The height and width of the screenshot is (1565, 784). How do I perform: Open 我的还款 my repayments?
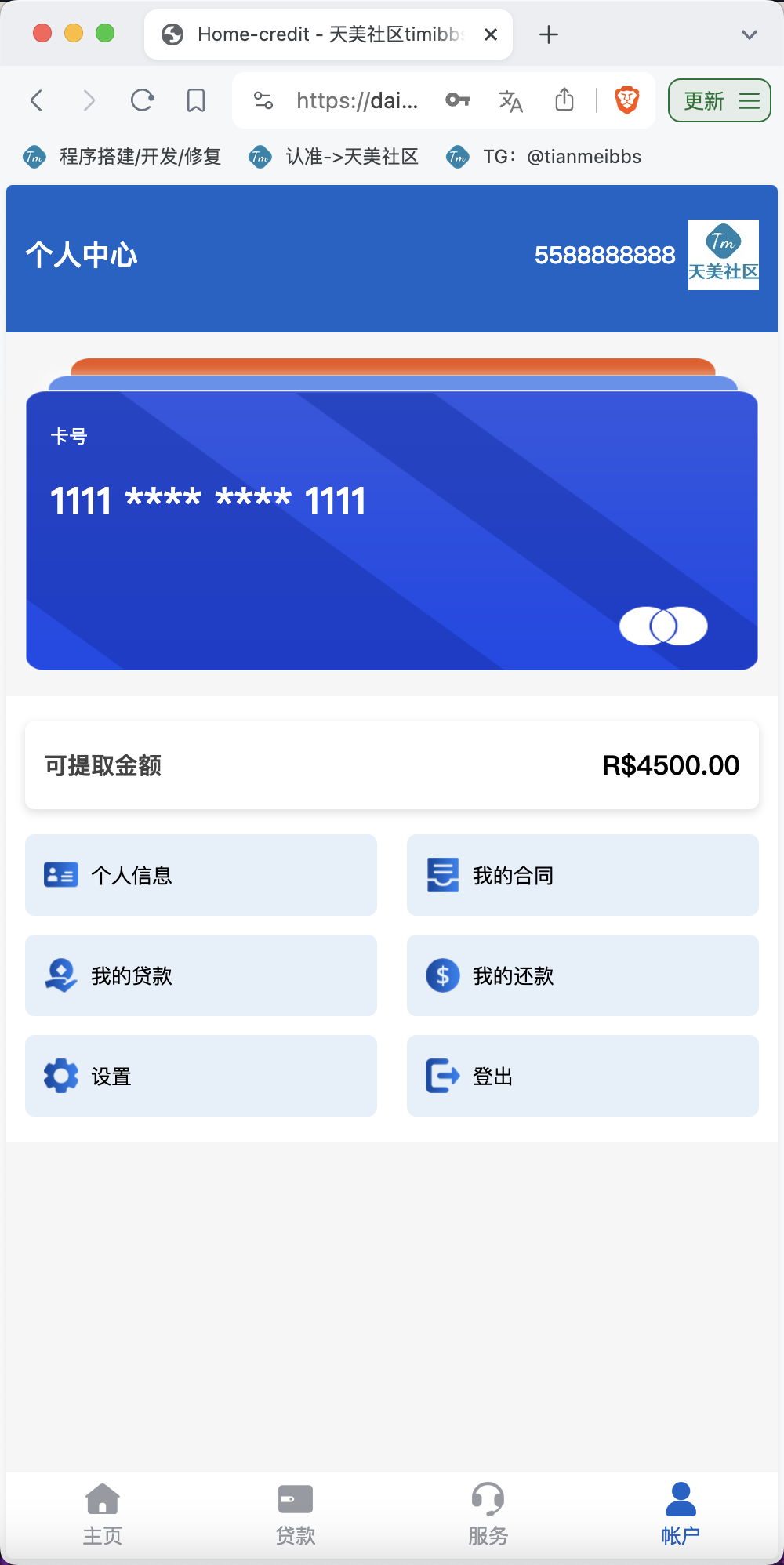(583, 975)
